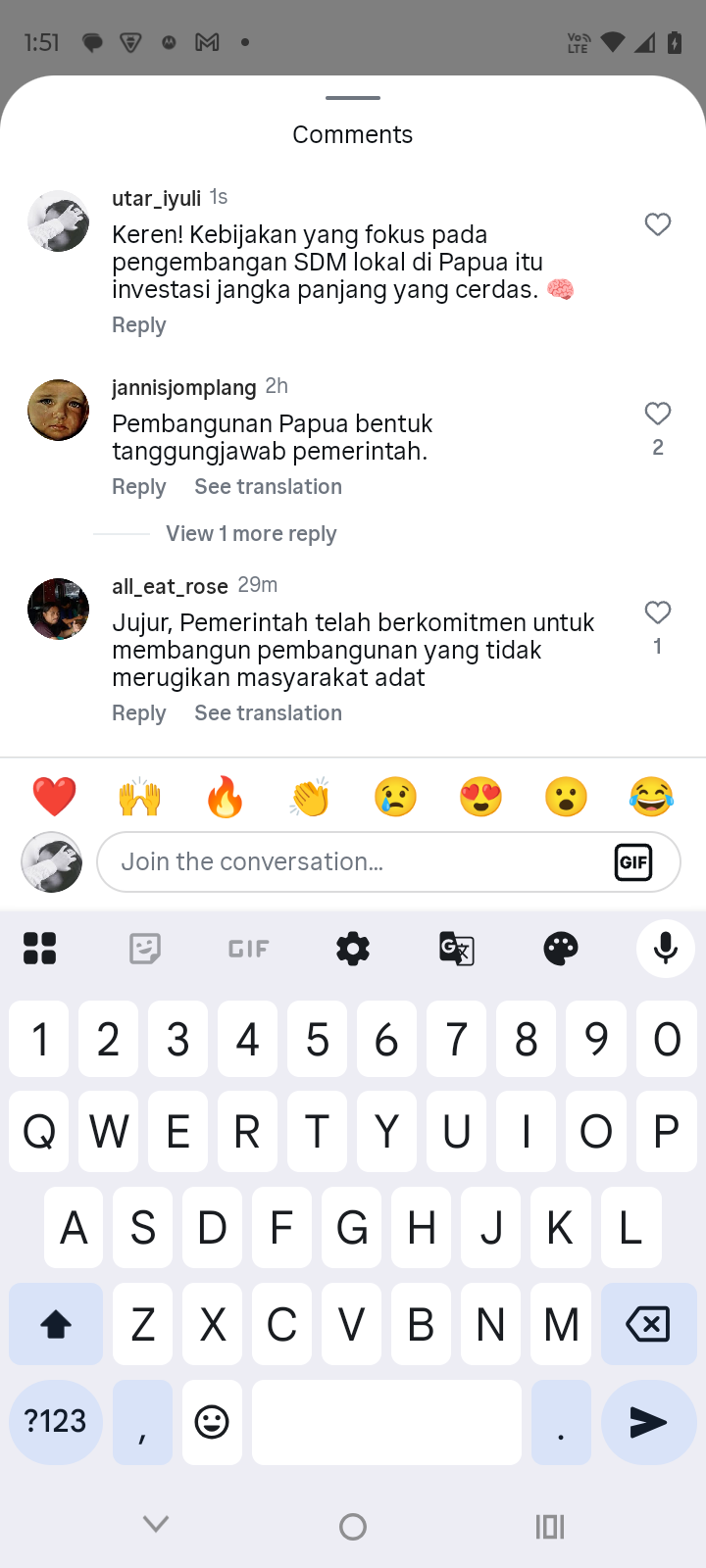Open keyboard settings gear

coord(353,949)
